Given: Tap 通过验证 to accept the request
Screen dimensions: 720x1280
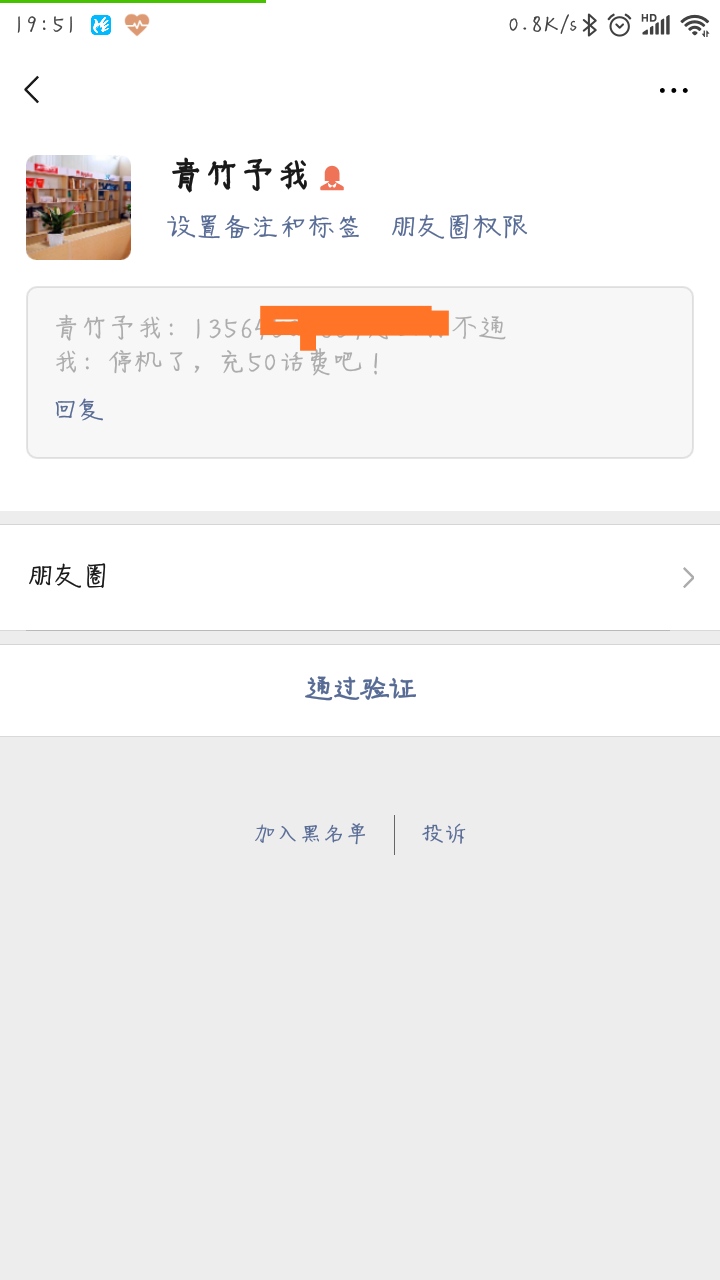Looking at the screenshot, I should click(x=360, y=689).
